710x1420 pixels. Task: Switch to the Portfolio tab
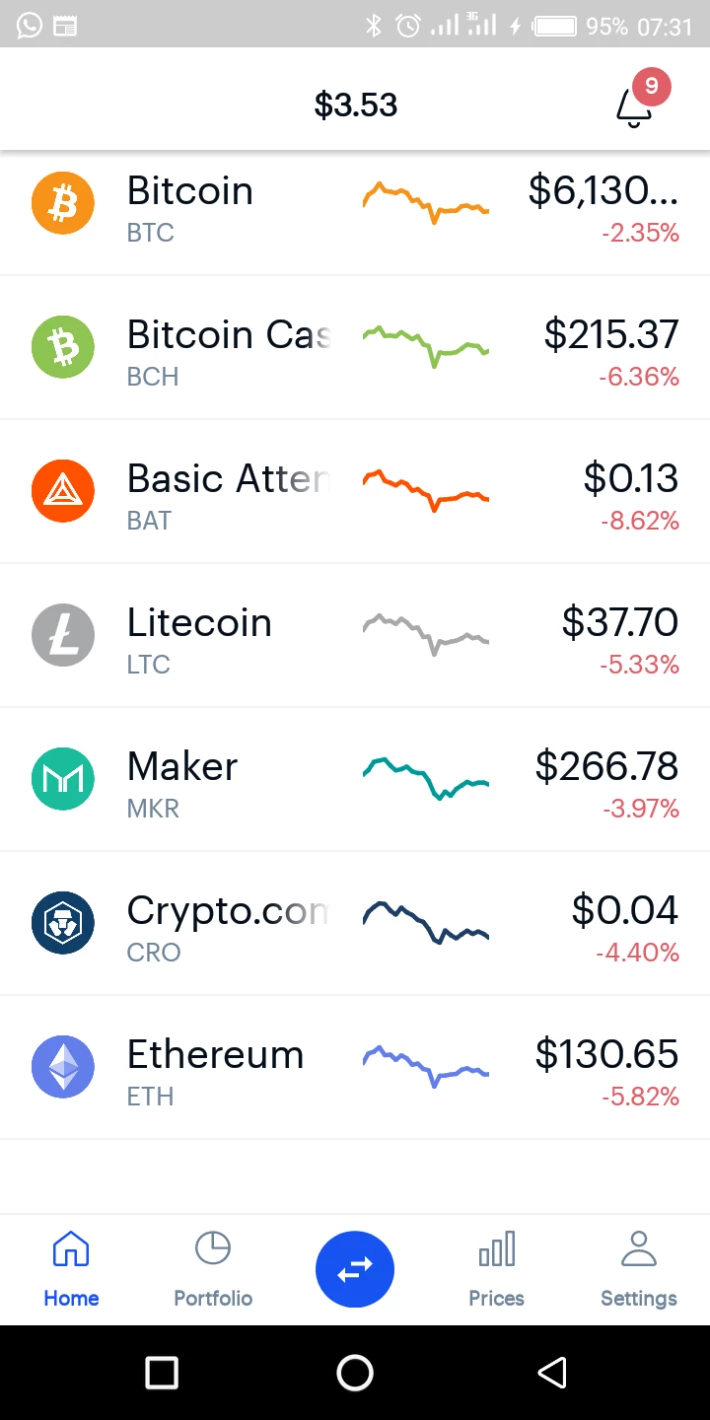pyautogui.click(x=213, y=1270)
